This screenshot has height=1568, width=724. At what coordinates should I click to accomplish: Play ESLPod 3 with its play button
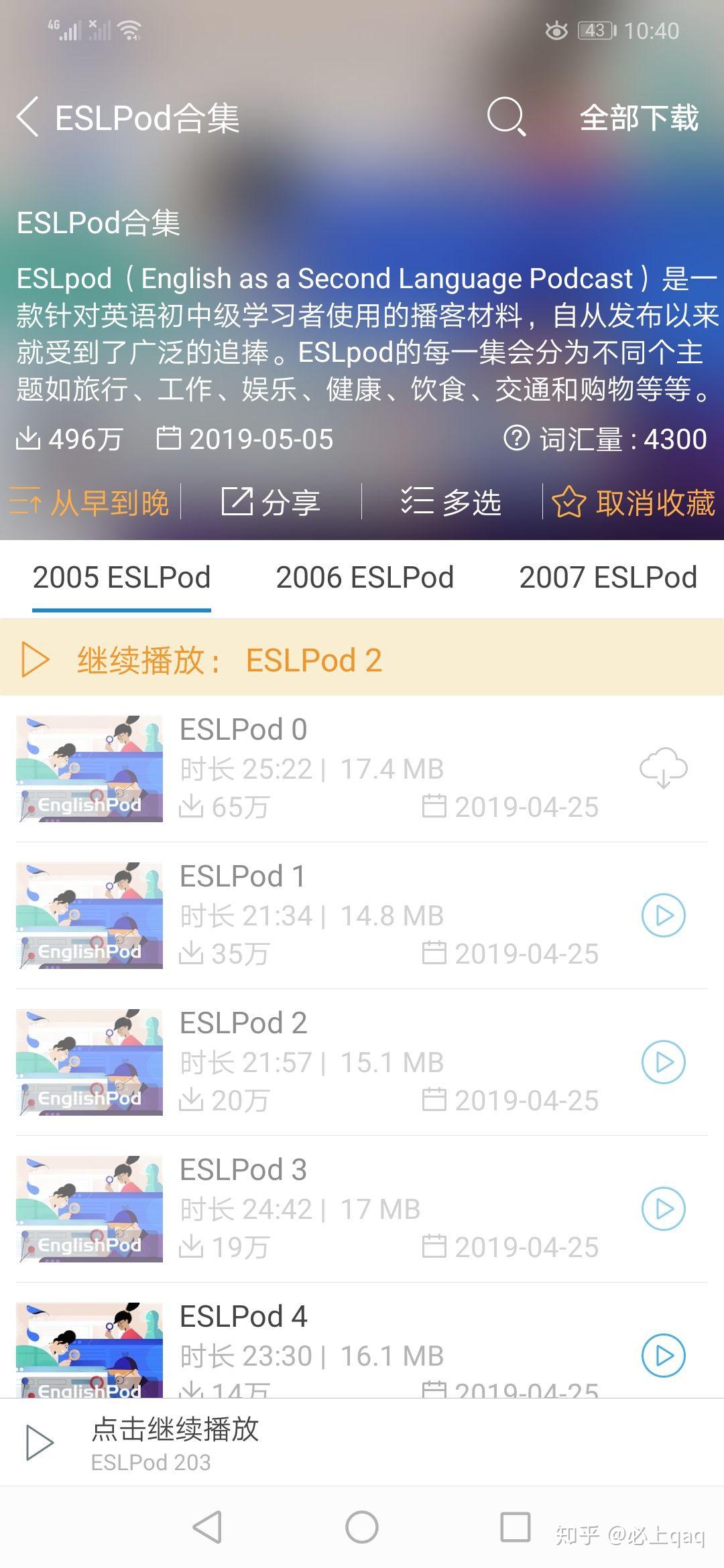coord(664,1209)
